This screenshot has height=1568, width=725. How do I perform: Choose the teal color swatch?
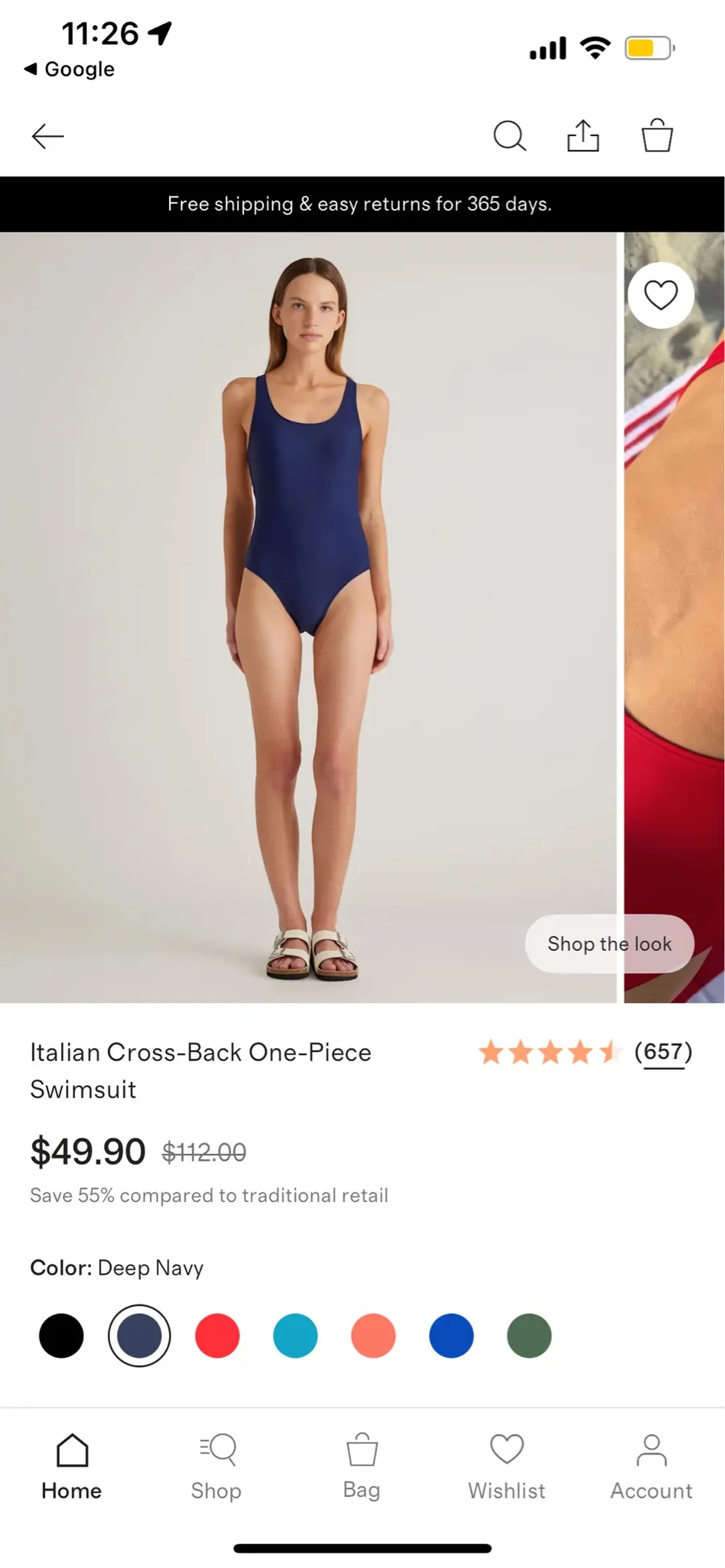point(296,1336)
